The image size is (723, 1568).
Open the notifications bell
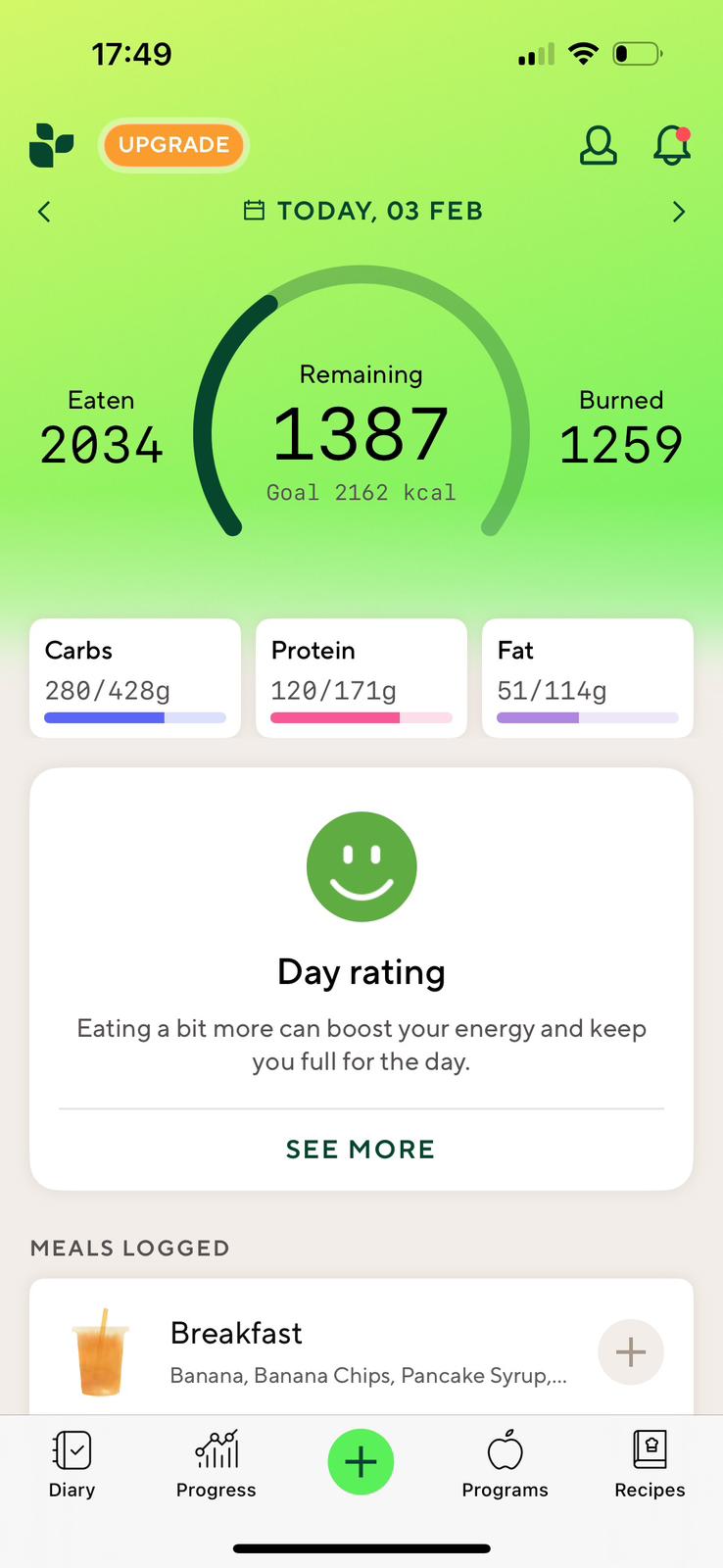[672, 146]
